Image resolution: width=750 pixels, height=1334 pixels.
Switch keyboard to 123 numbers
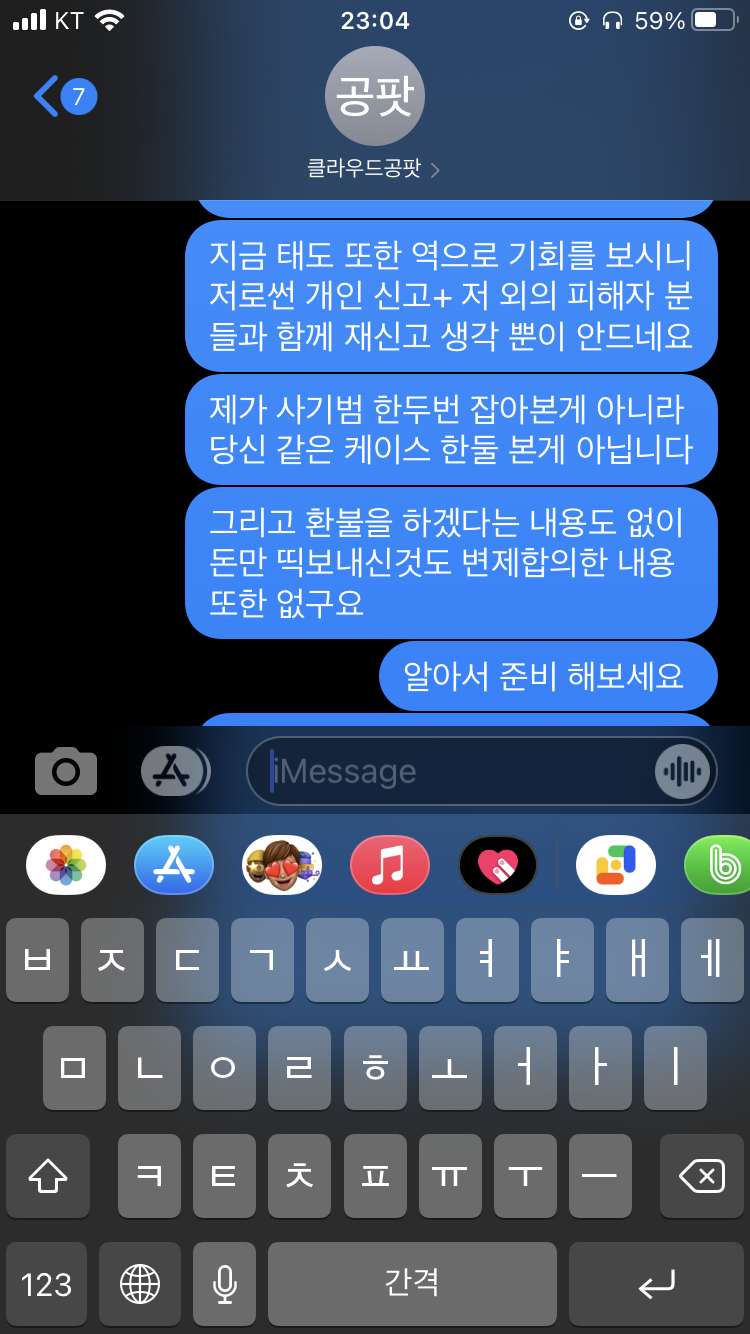pyautogui.click(x=46, y=1284)
